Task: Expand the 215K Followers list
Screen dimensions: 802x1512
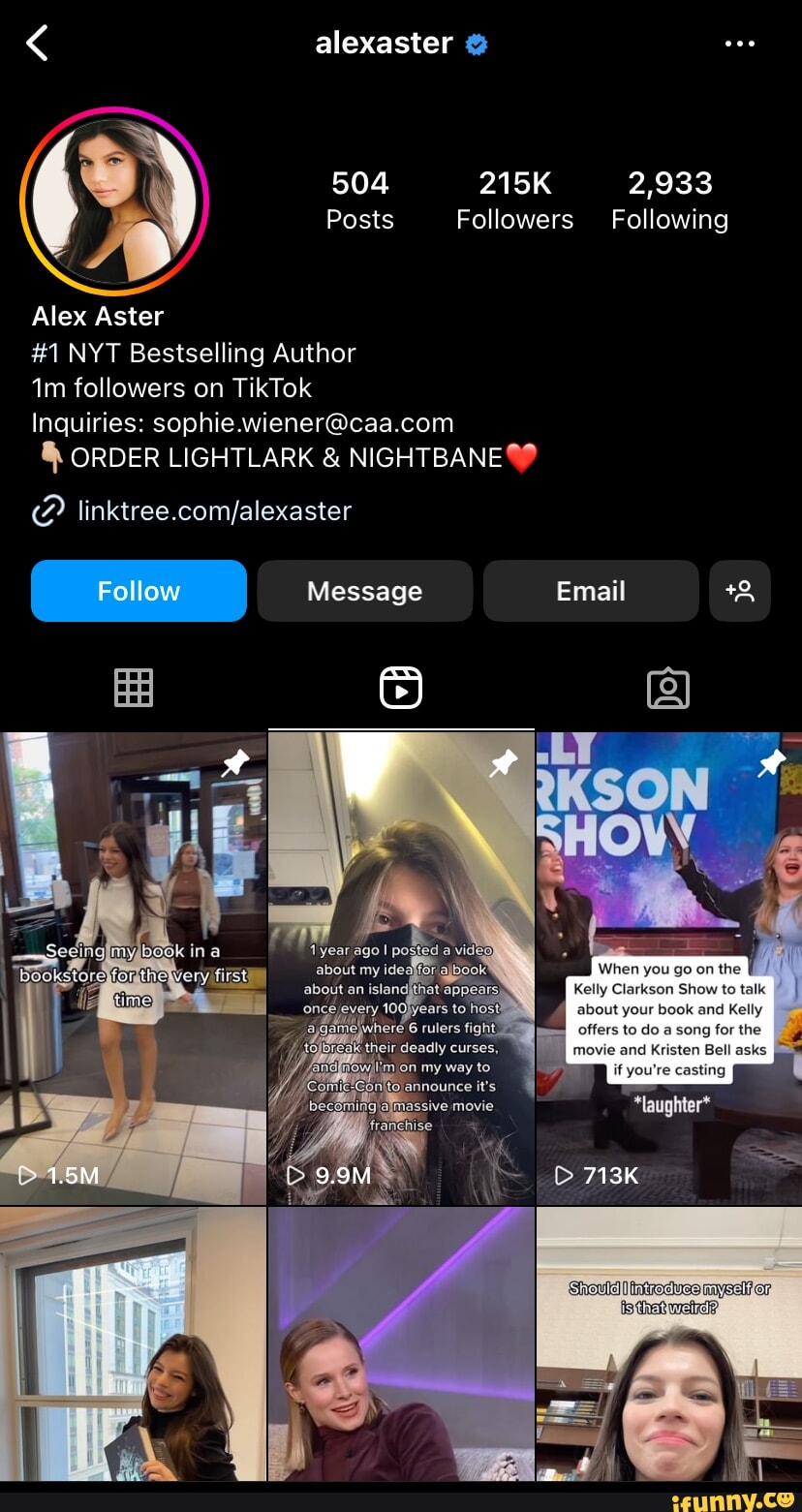Action: [514, 199]
